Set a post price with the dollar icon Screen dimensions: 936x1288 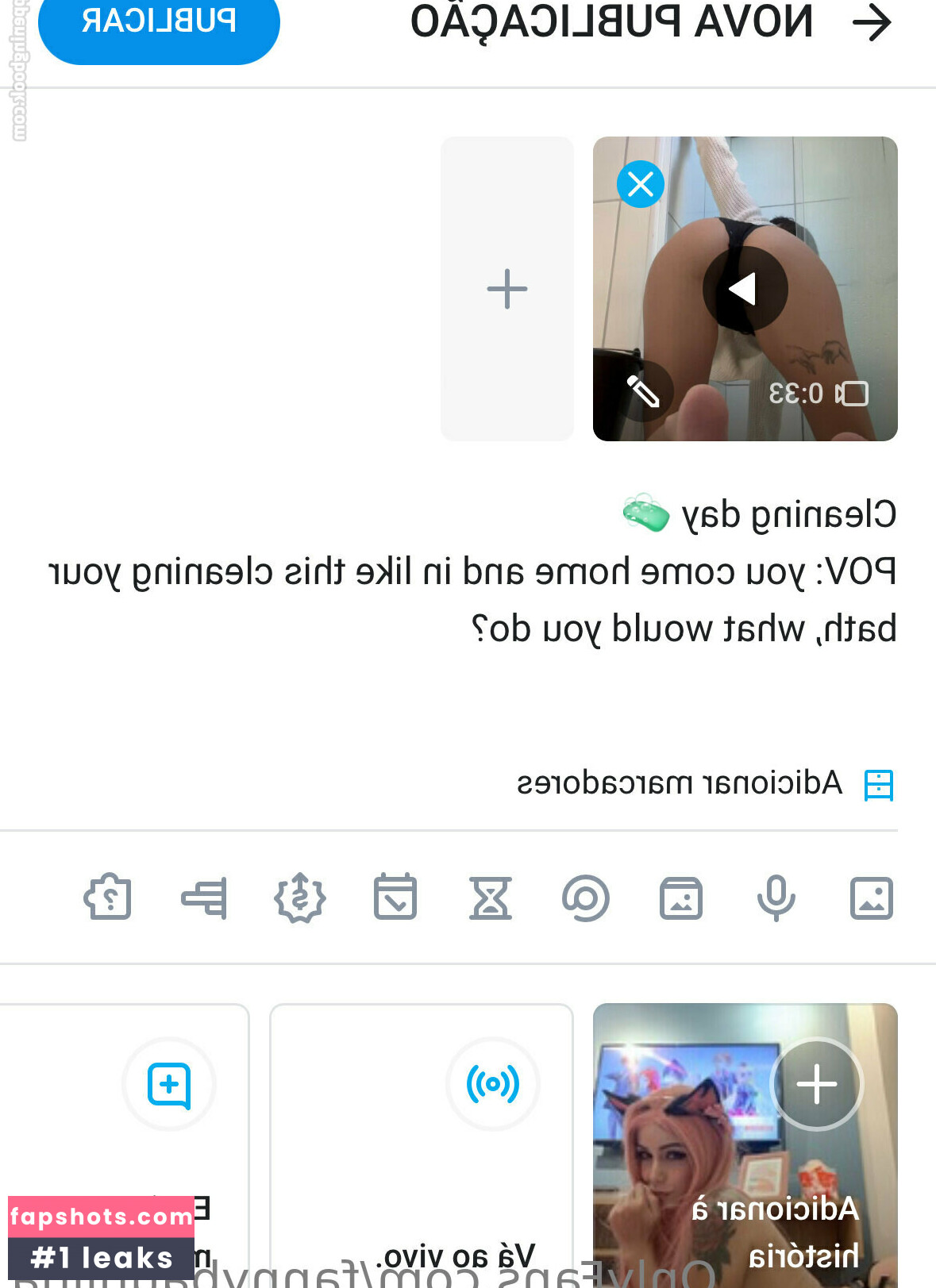299,898
